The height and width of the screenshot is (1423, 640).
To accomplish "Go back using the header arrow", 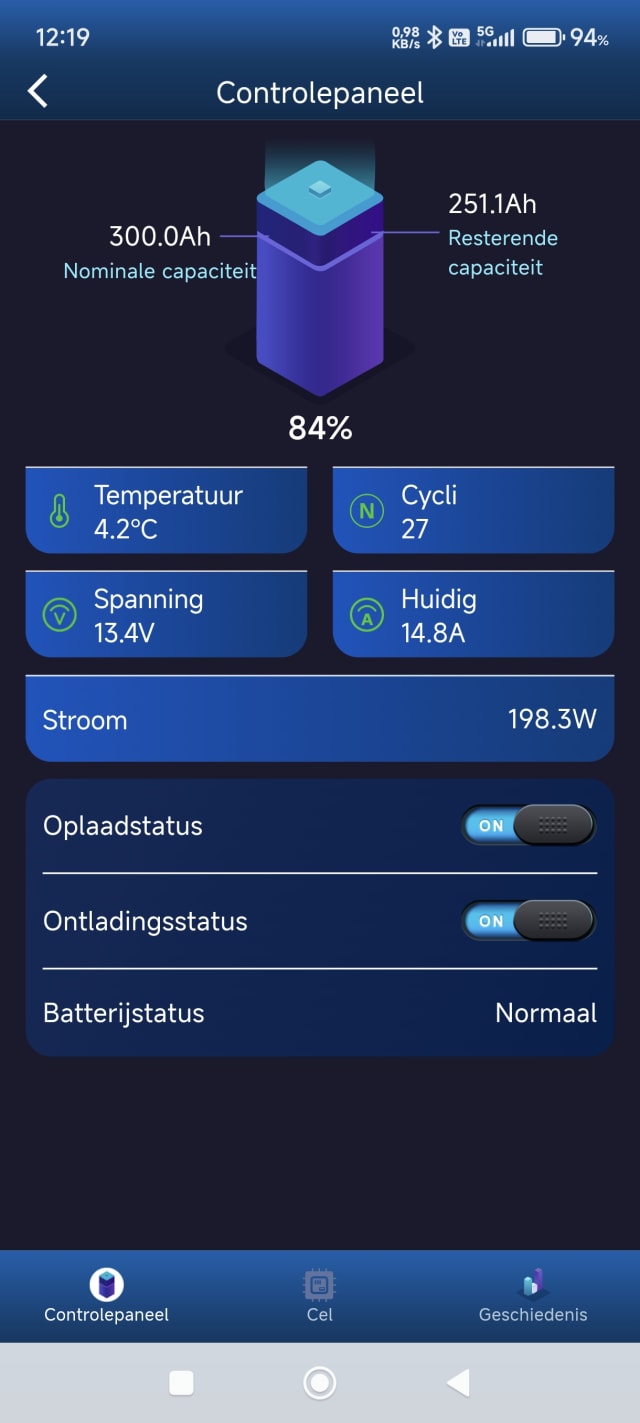I will click(x=37, y=91).
